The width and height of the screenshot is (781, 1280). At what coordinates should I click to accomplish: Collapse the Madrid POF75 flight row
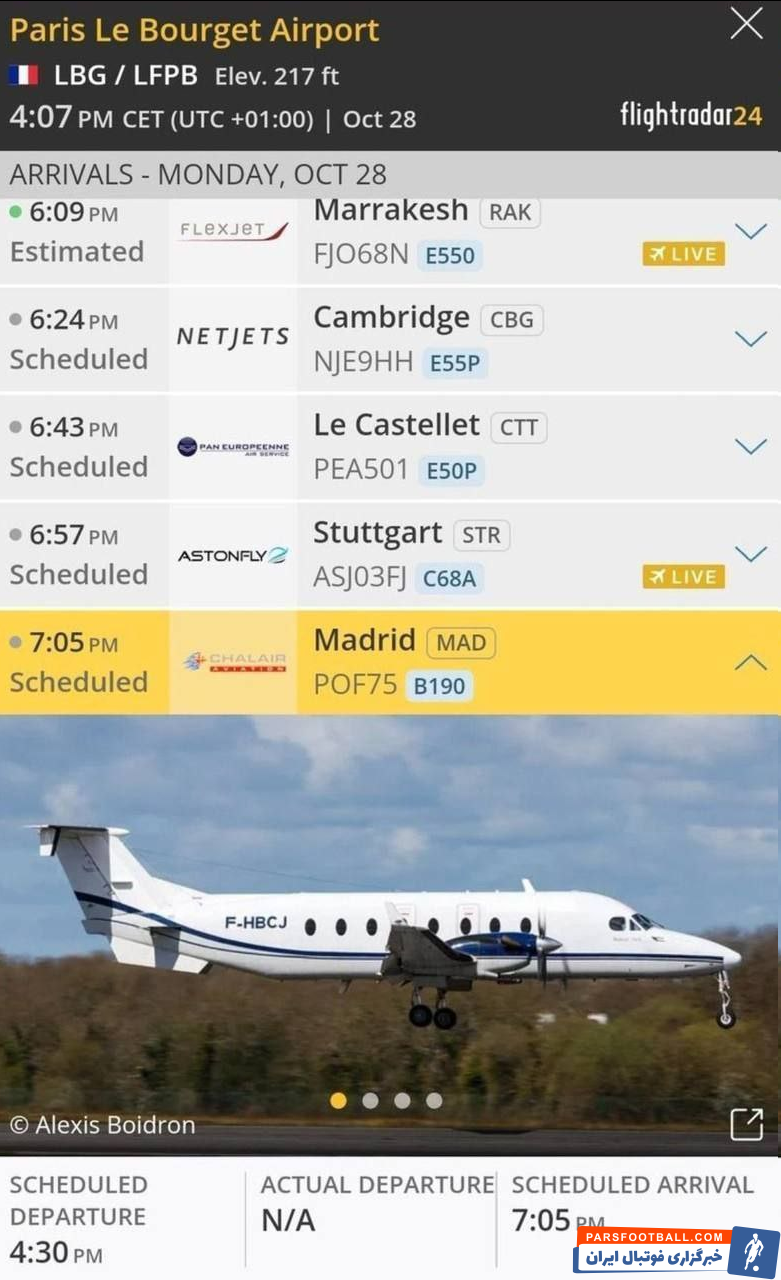[750, 662]
